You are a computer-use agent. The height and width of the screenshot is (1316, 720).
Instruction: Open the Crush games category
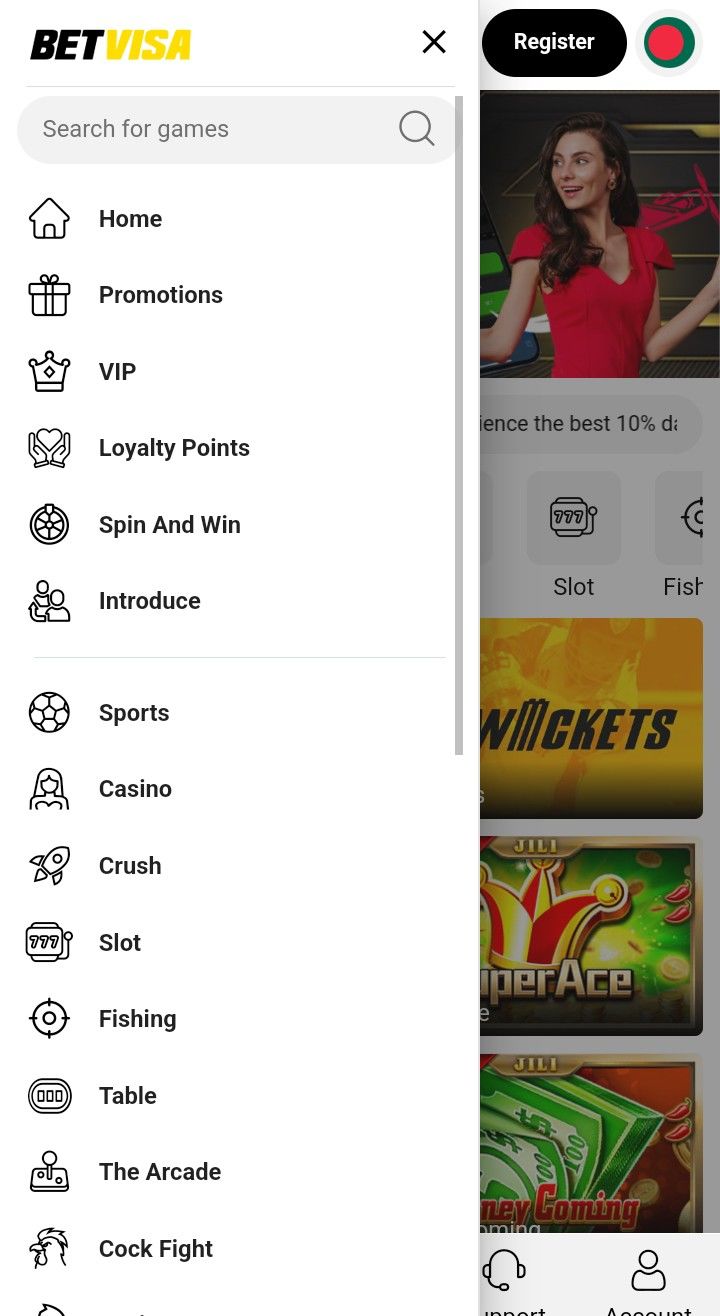click(x=130, y=866)
